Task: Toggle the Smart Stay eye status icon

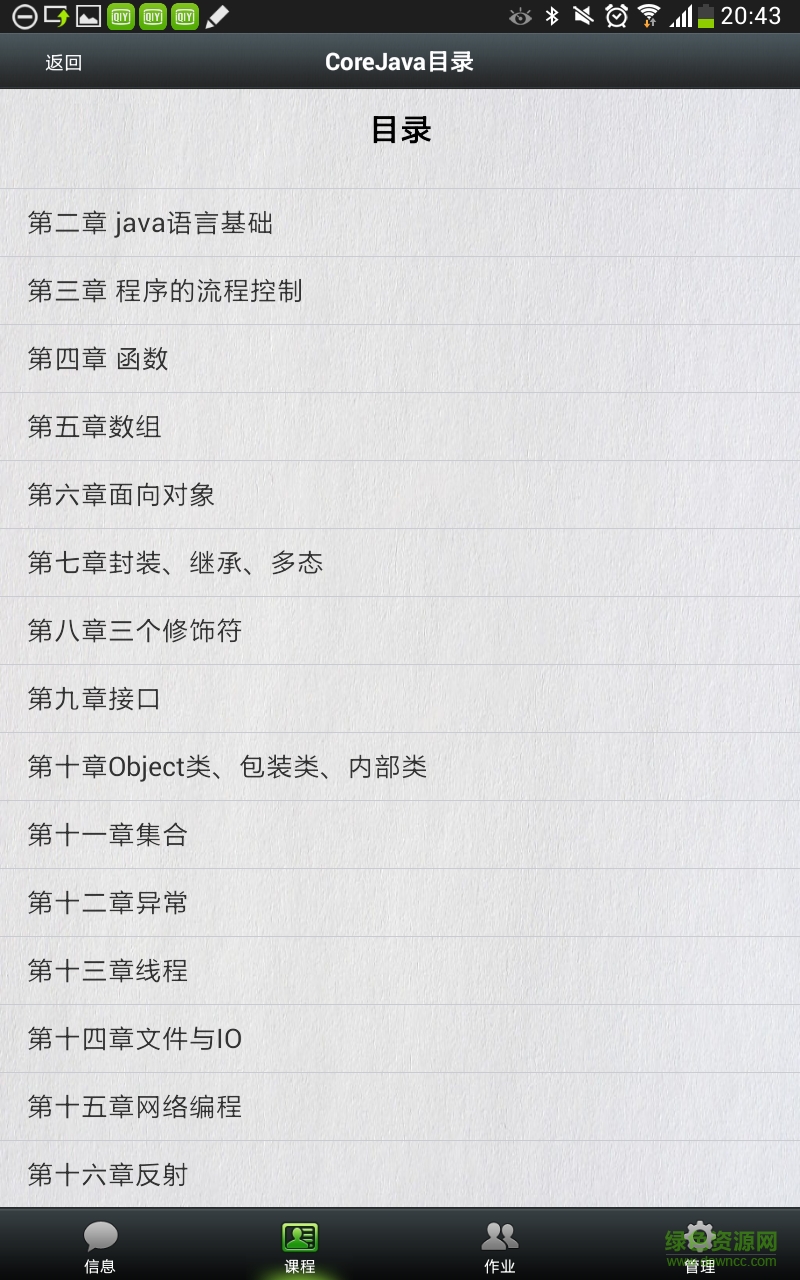Action: click(518, 16)
